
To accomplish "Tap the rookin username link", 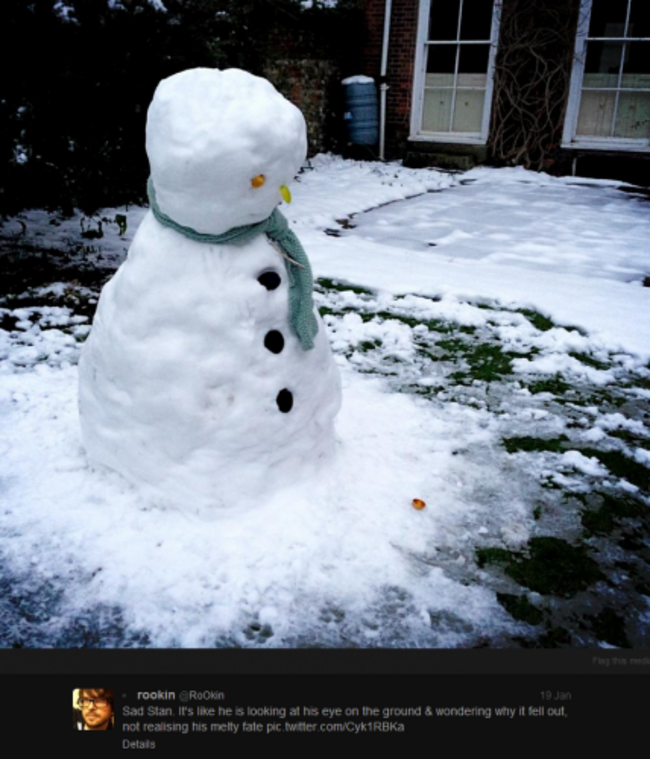I will coord(155,695).
